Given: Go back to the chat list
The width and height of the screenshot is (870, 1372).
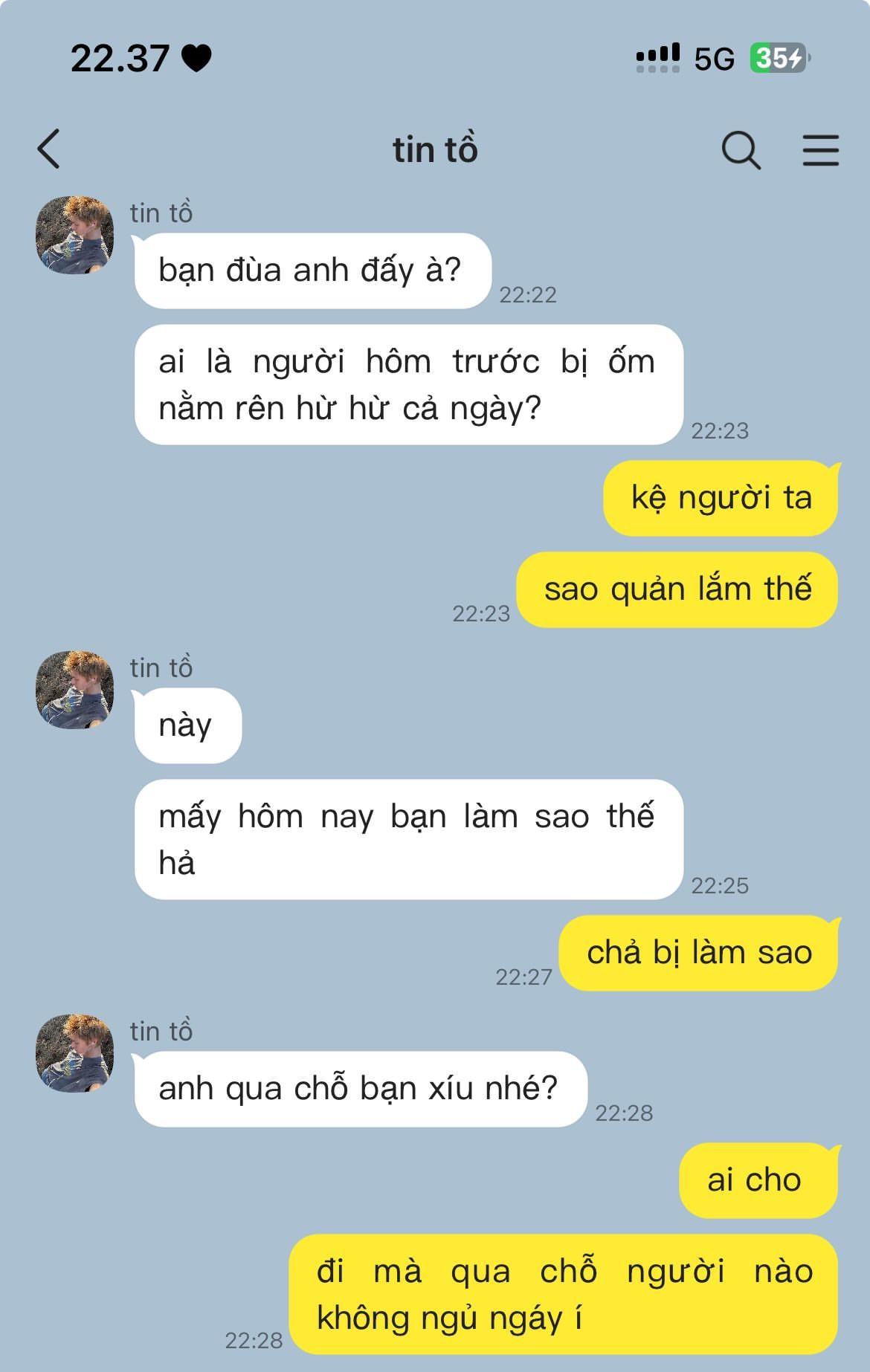Looking at the screenshot, I should click(x=49, y=149).
